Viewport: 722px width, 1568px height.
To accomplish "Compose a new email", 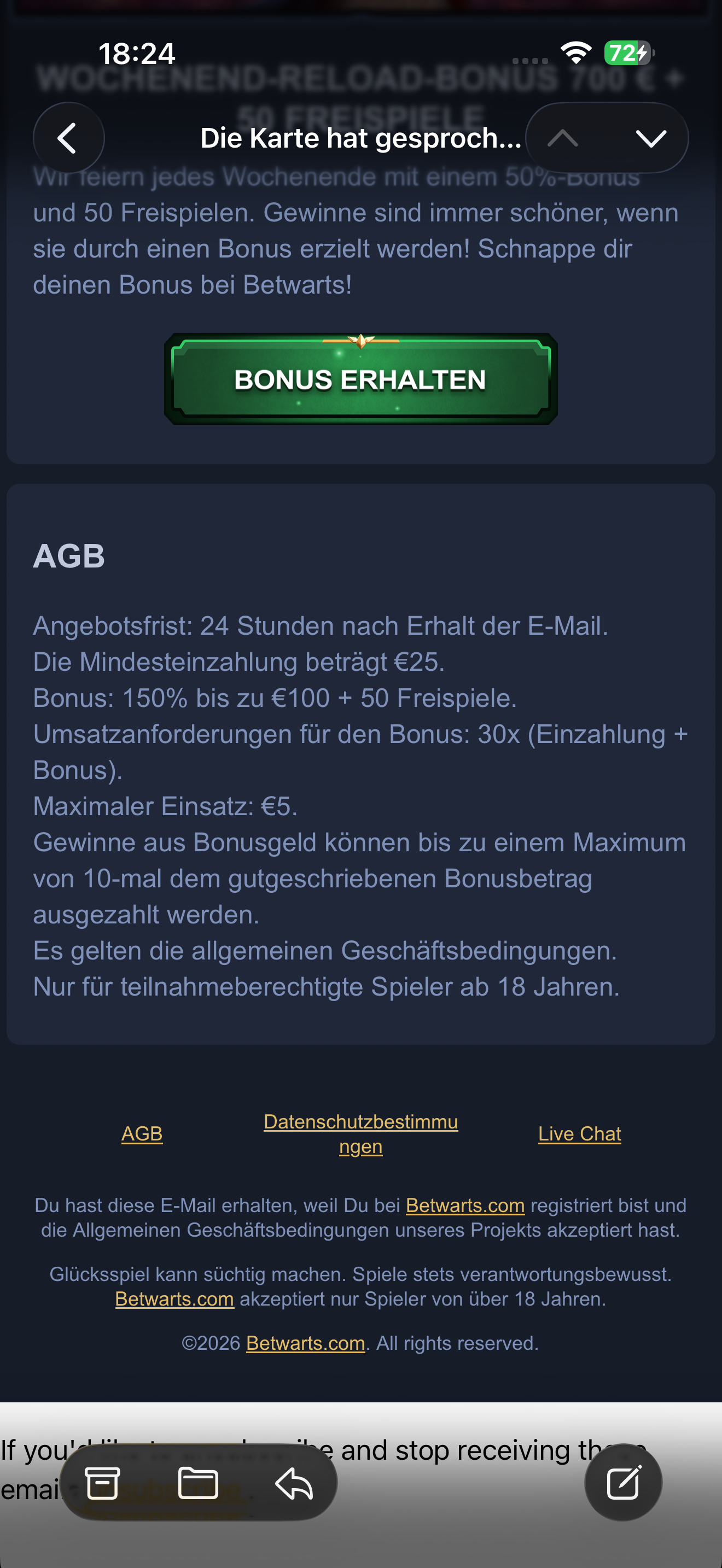I will 623,1483.
